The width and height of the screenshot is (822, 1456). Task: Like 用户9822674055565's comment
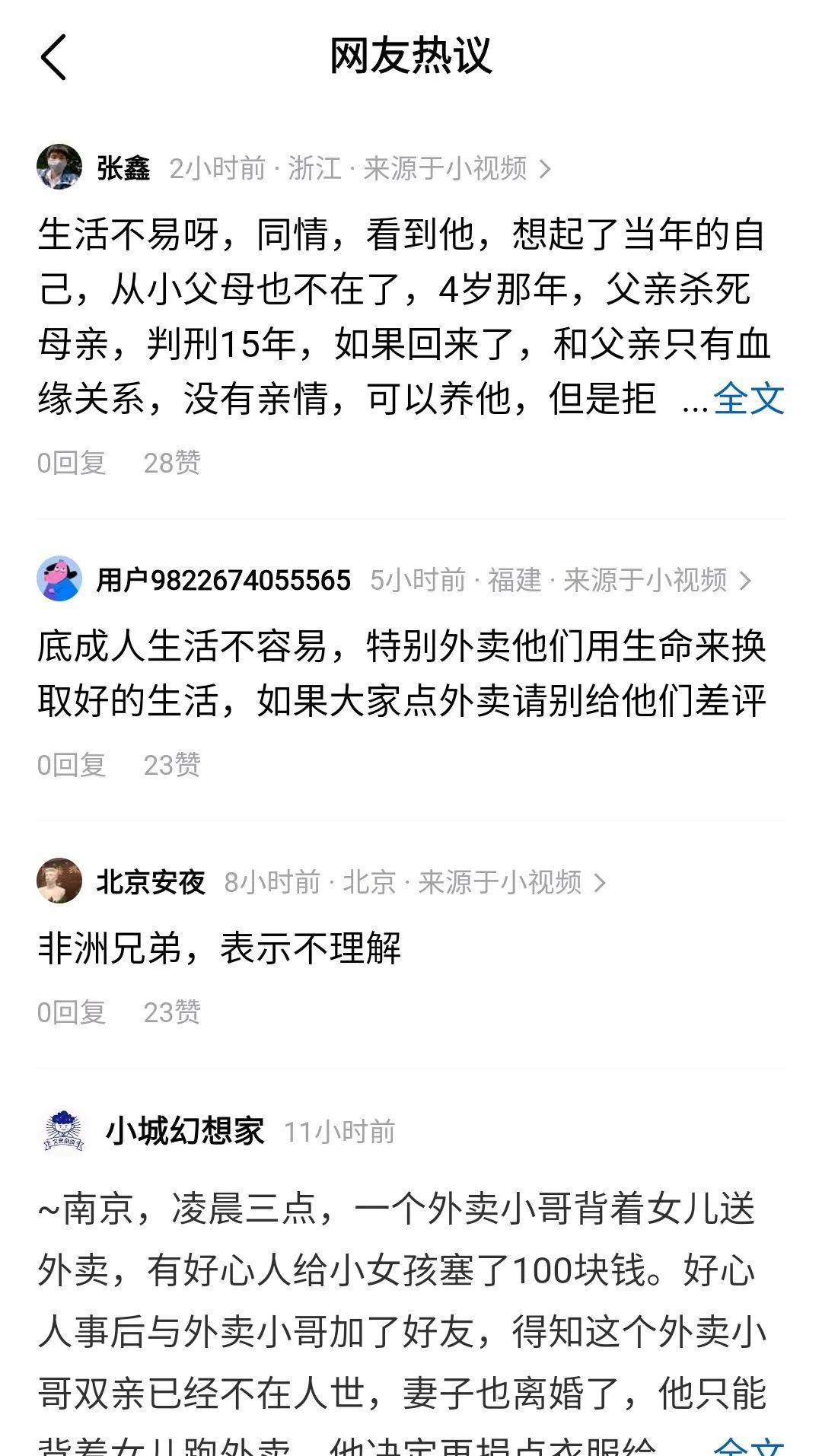[x=172, y=765]
